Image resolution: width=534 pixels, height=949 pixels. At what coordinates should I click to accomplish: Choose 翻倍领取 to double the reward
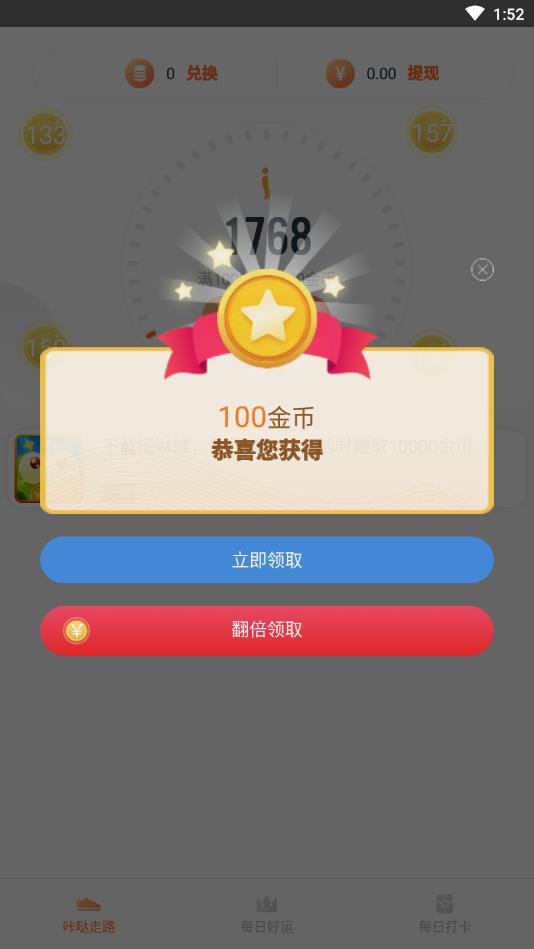click(x=267, y=631)
